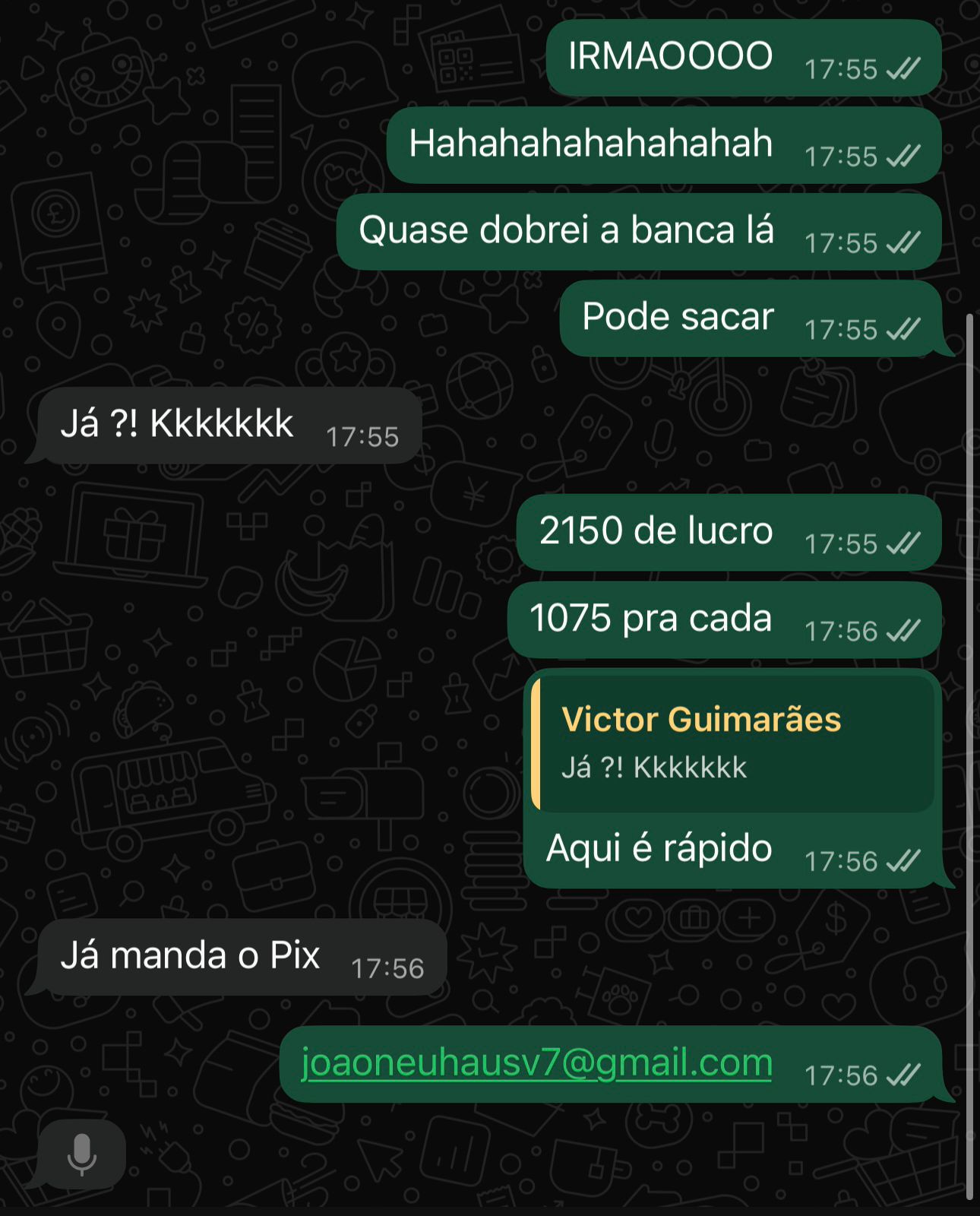Jump to quoted Victor Guimarães message

tap(732, 744)
